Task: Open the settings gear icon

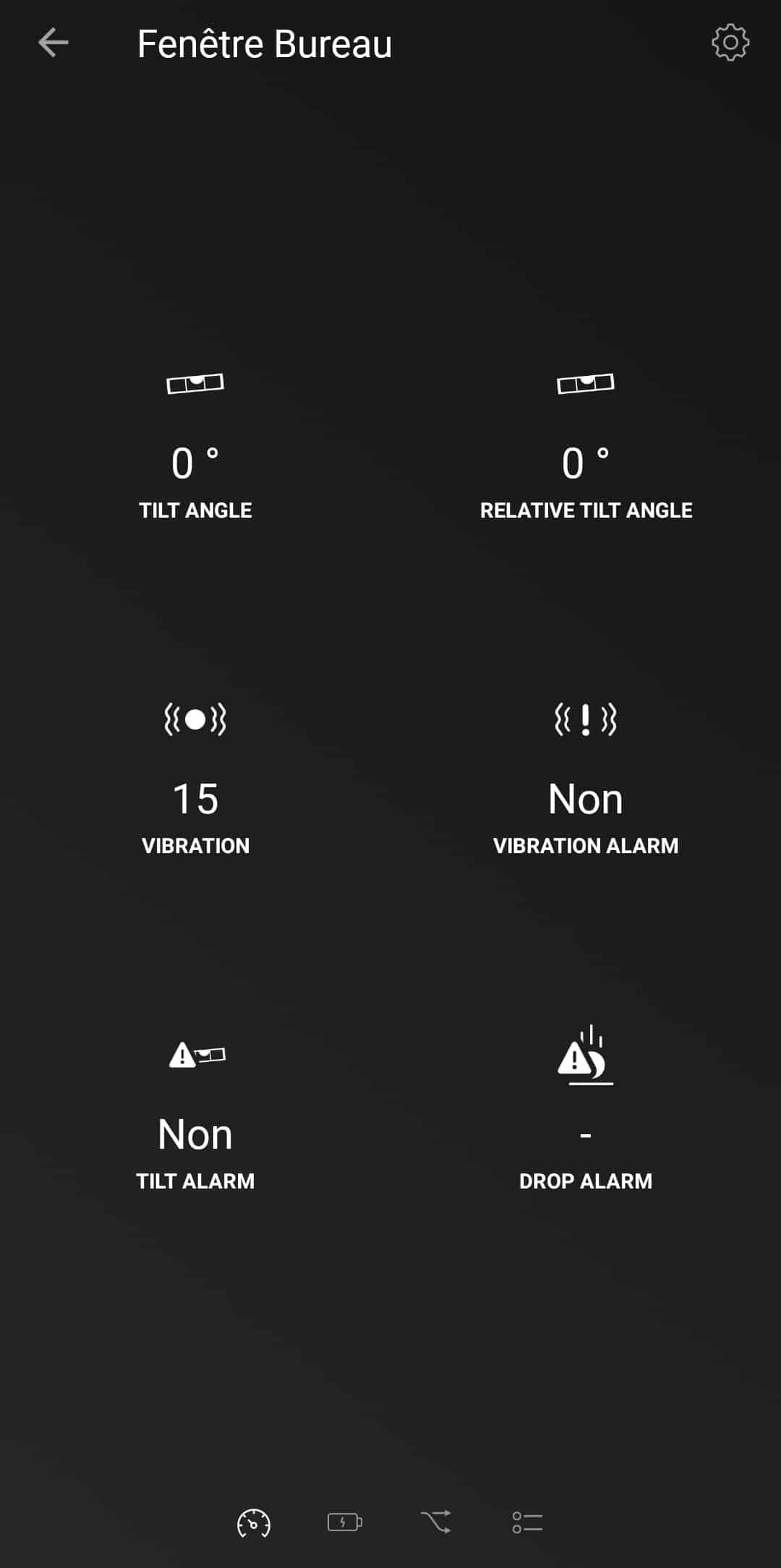Action: [730, 43]
